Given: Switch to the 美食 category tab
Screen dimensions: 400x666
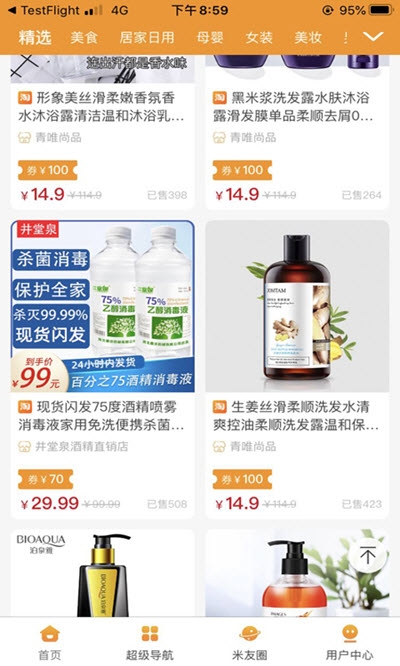Looking at the screenshot, I should 84,37.
